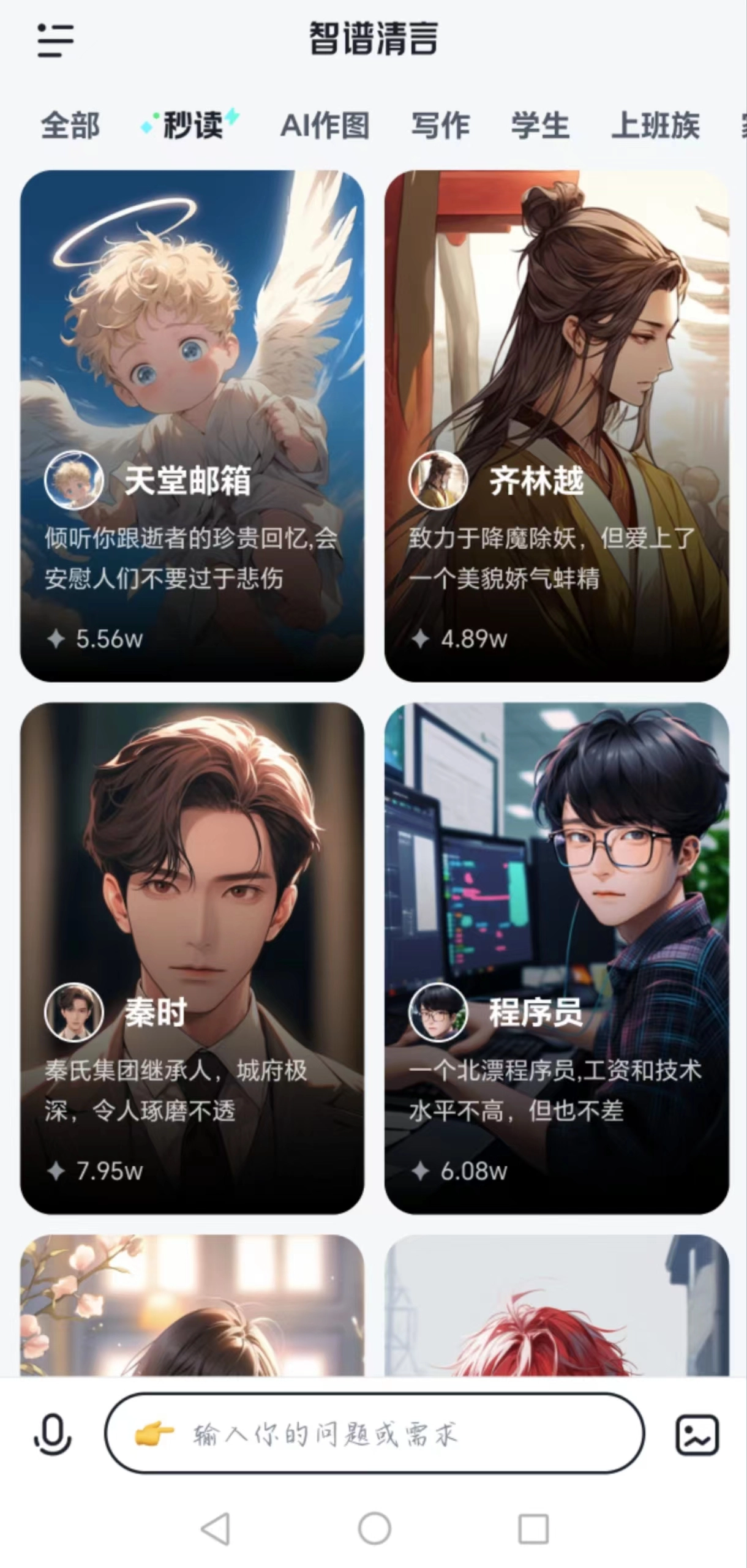Go to the 学生 tab
The image size is (747, 1568).
click(540, 126)
